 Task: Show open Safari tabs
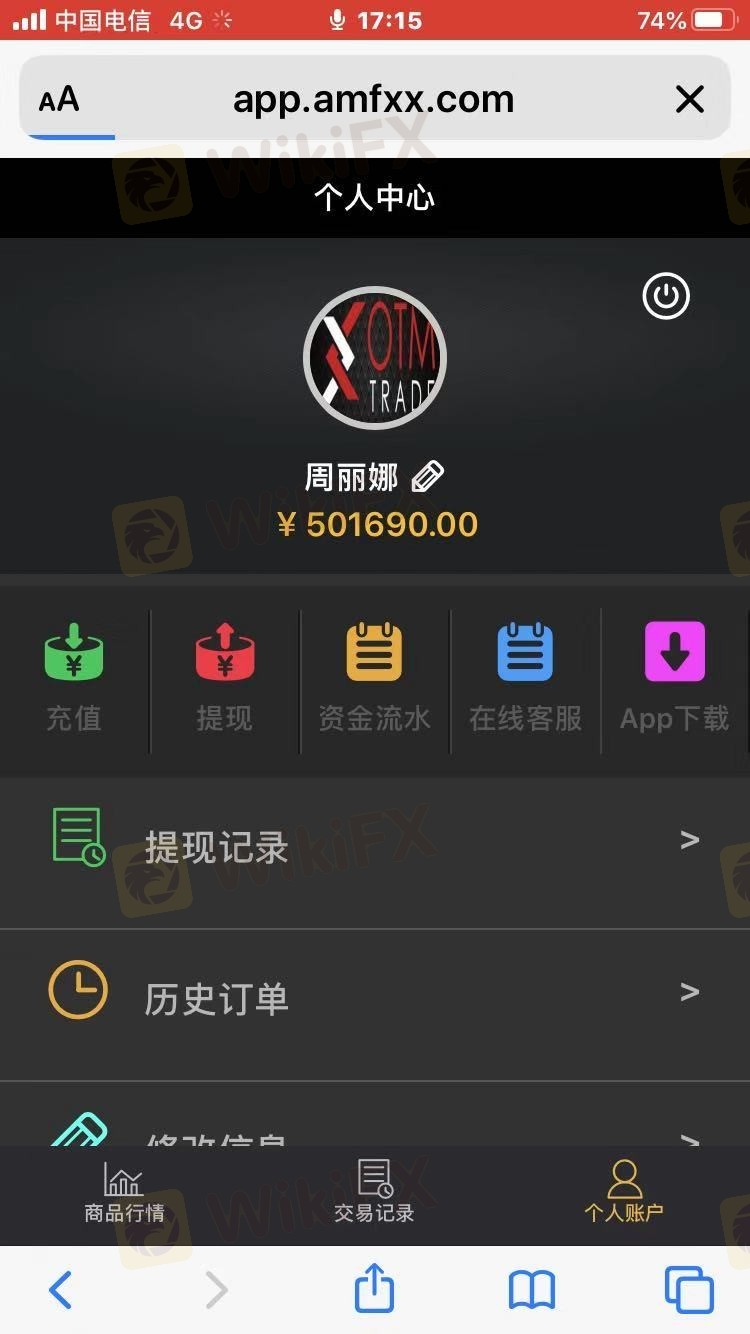(689, 1290)
